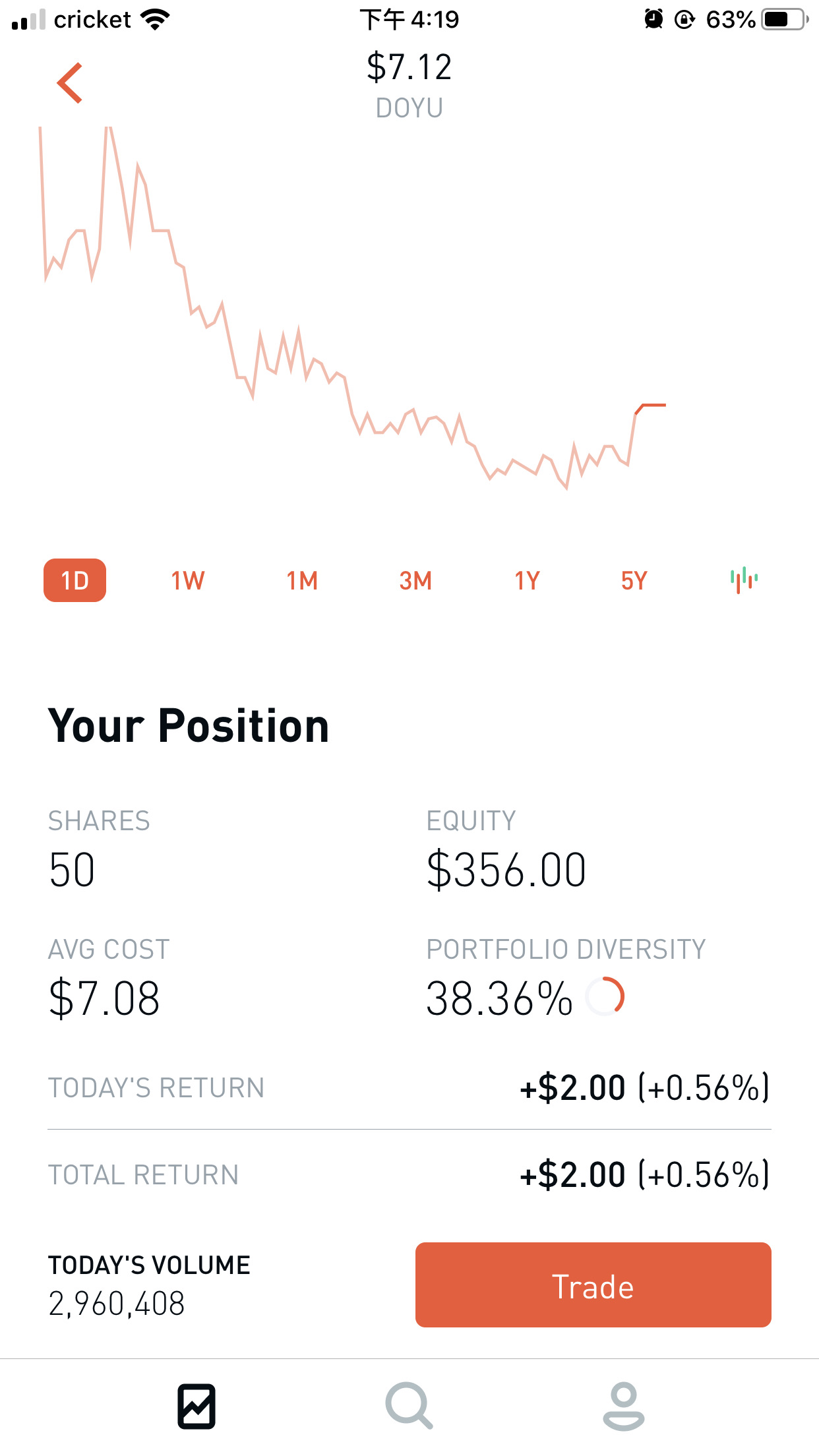This screenshot has width=819, height=1456.
Task: Select the 1D chart range
Action: click(75, 580)
